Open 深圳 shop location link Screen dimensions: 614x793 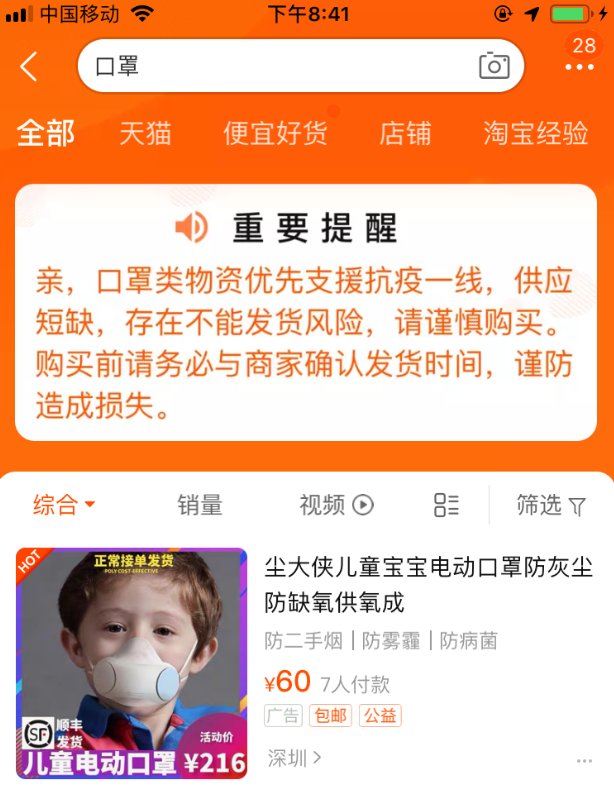294,758
